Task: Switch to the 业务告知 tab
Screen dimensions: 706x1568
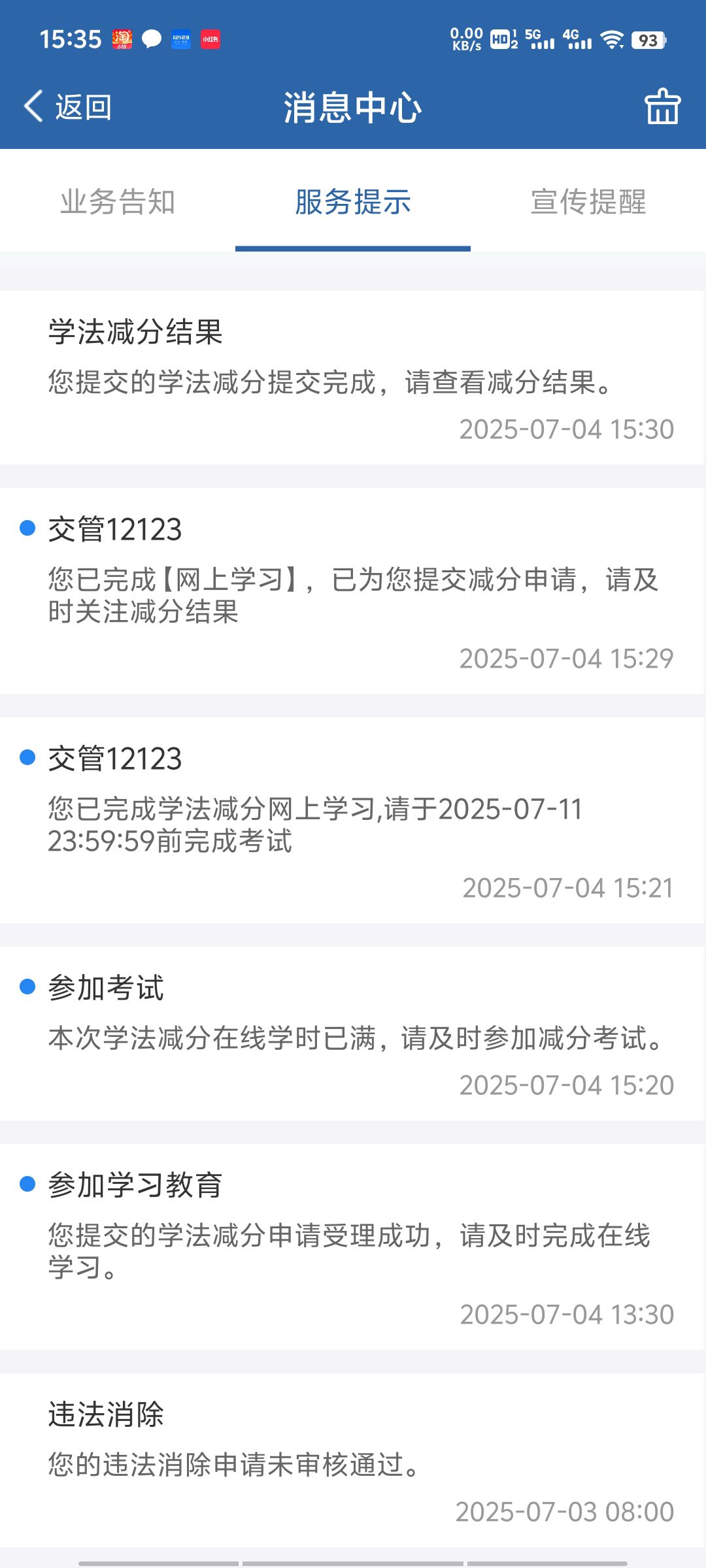Action: [x=118, y=201]
